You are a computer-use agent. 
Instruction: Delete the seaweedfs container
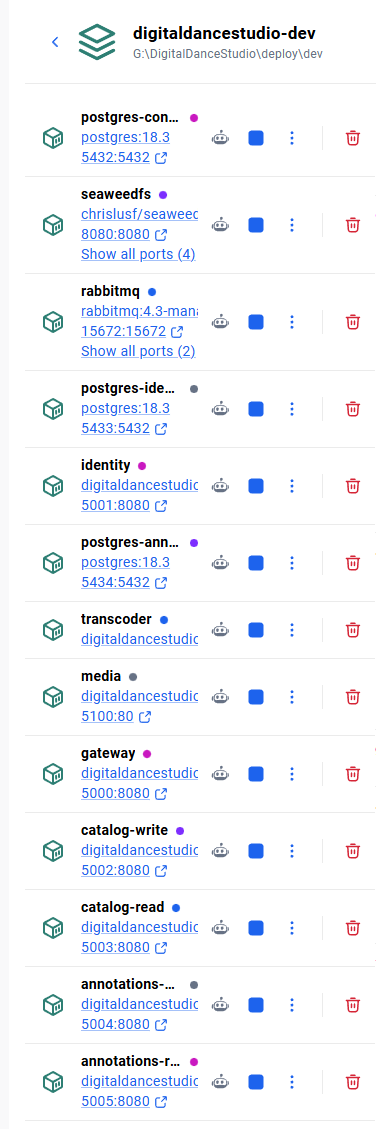click(352, 225)
